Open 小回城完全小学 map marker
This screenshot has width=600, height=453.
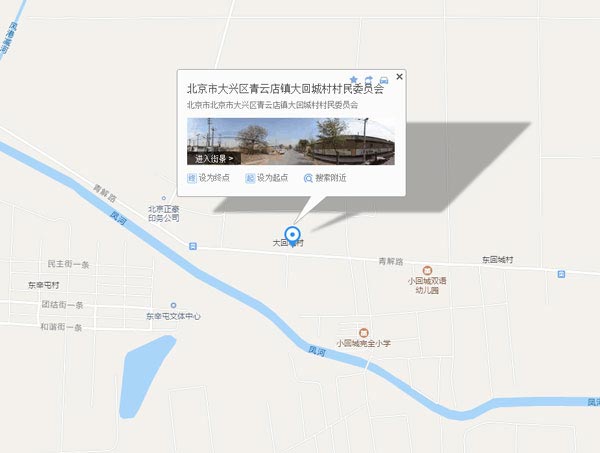364,332
